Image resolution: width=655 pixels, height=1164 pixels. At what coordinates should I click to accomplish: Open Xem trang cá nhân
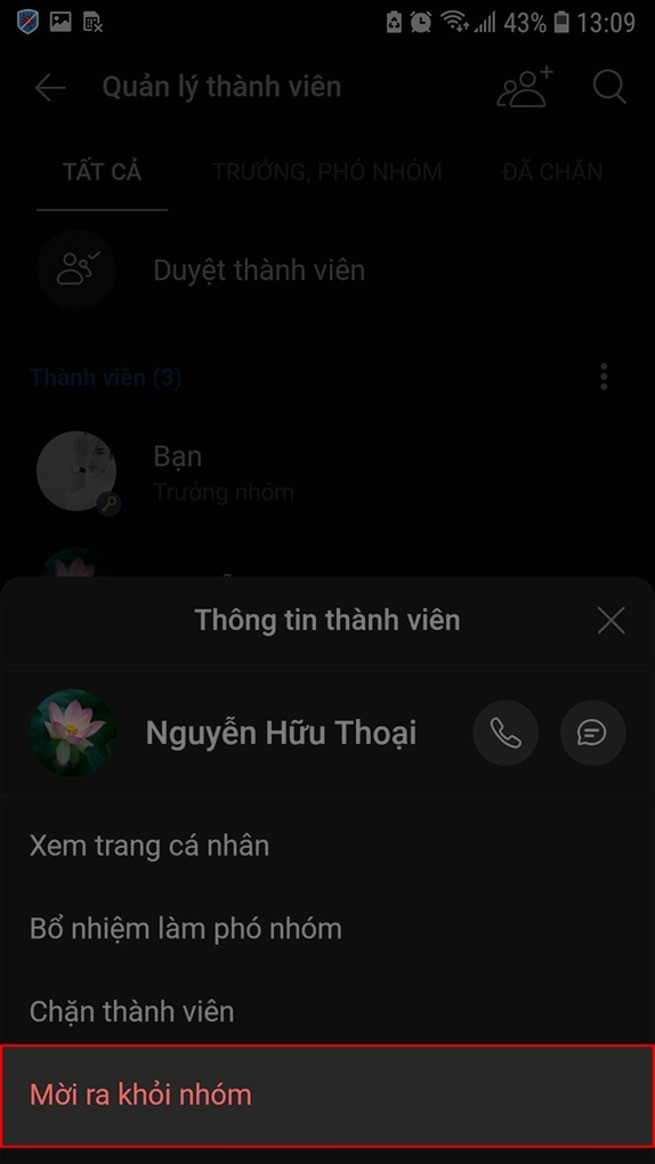pos(150,846)
